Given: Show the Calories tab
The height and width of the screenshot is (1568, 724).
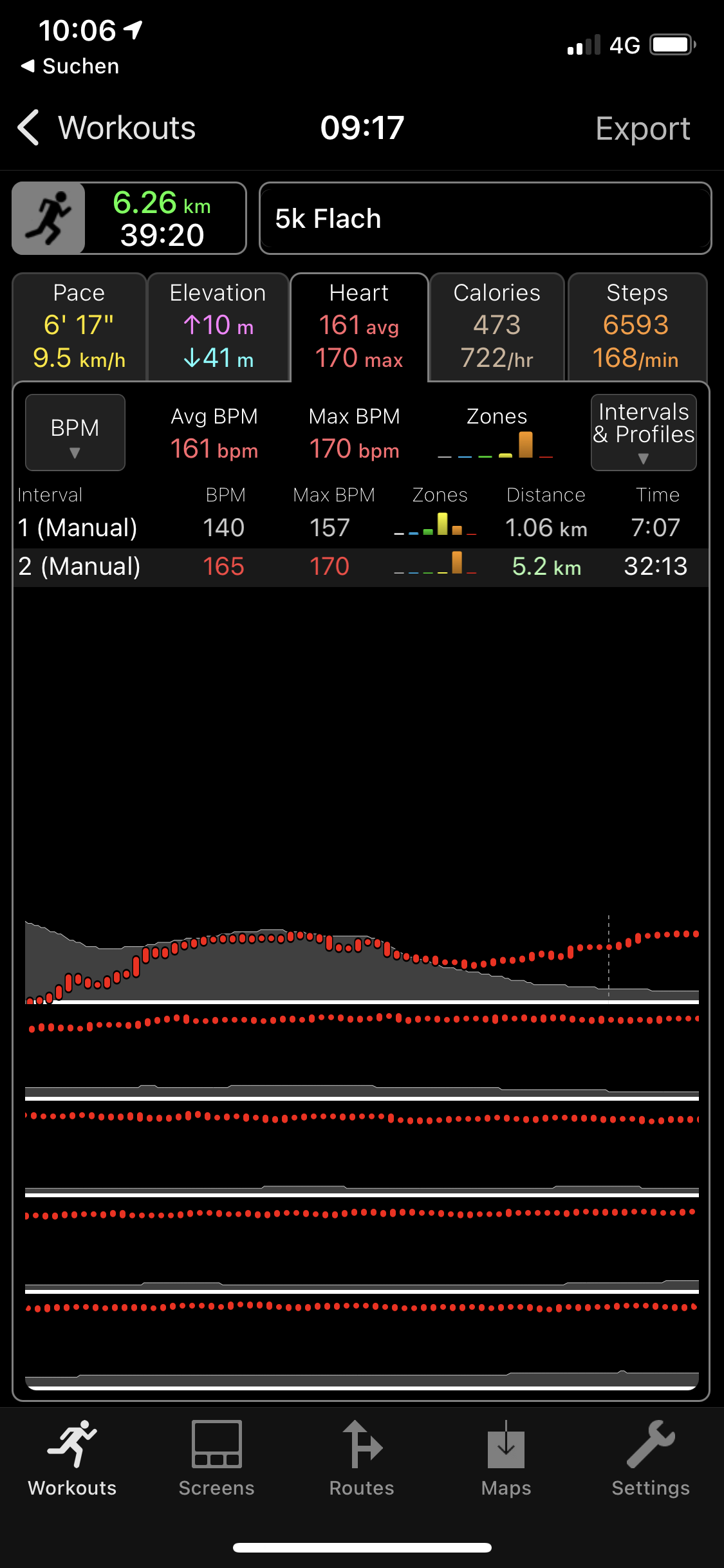Looking at the screenshot, I should click(x=497, y=327).
